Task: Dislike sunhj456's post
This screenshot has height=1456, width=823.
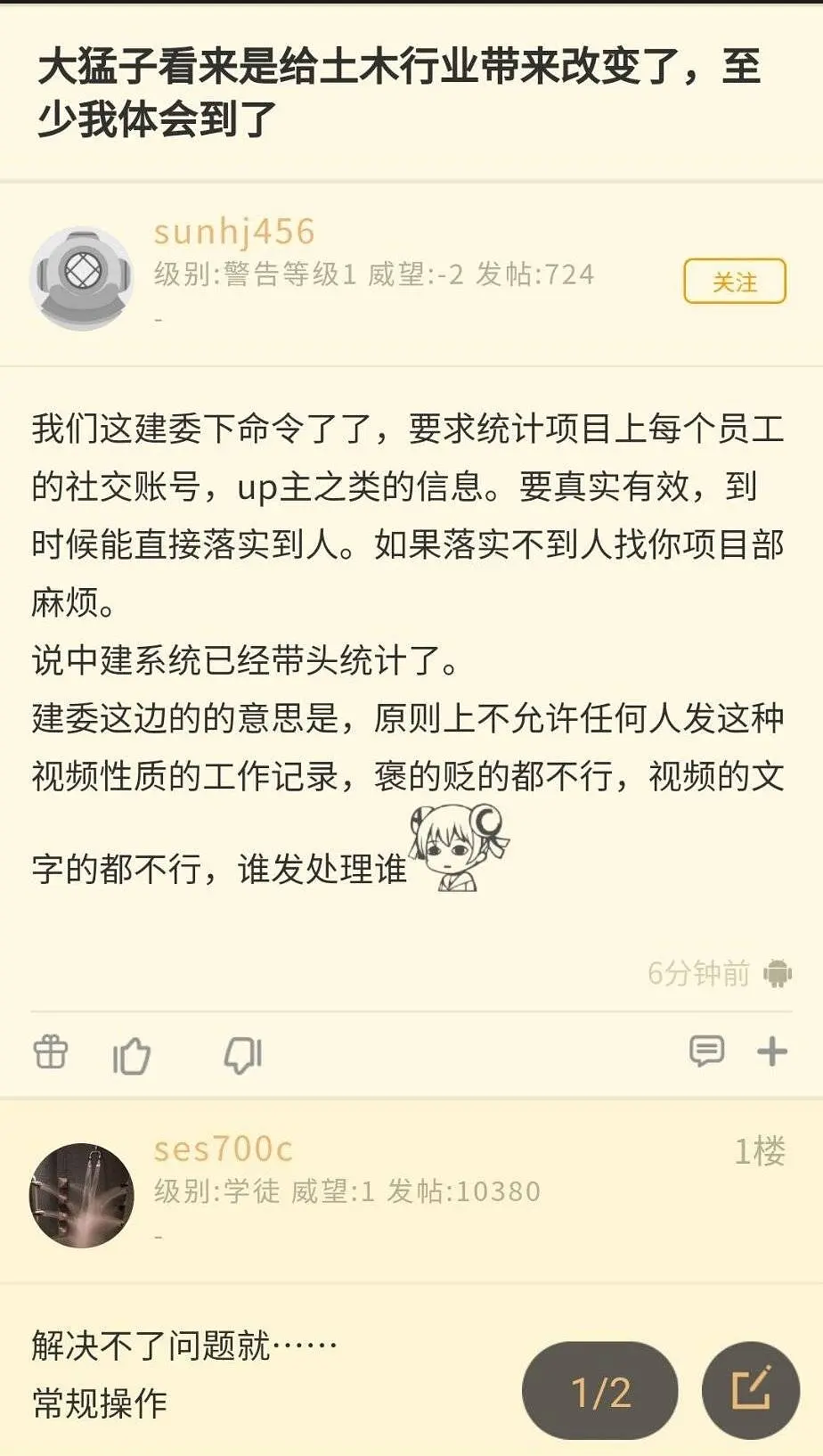Action: 242,1055
